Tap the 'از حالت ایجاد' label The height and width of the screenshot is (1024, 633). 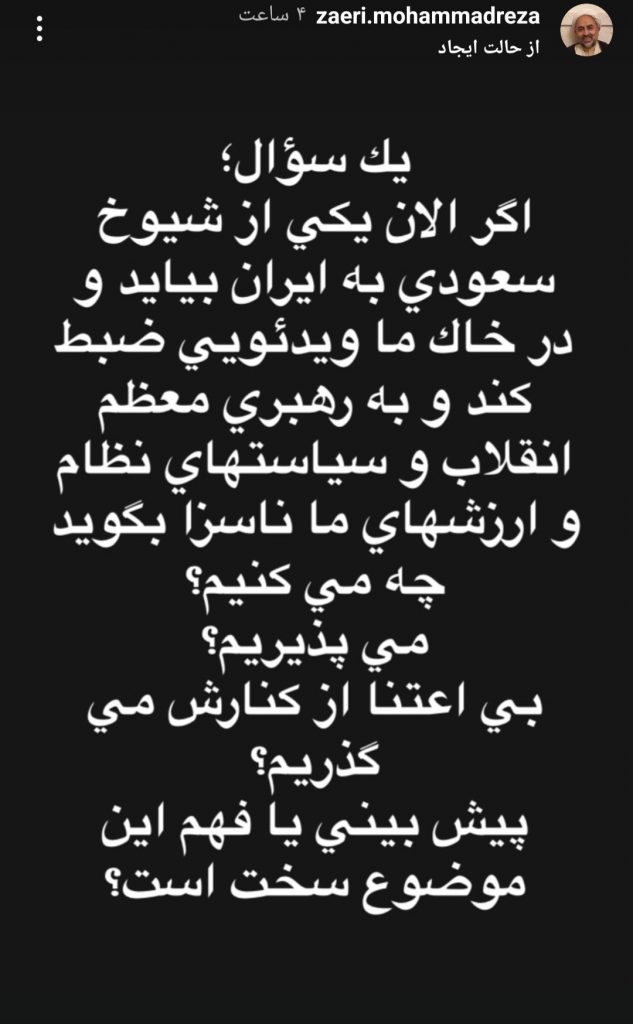(x=506, y=48)
